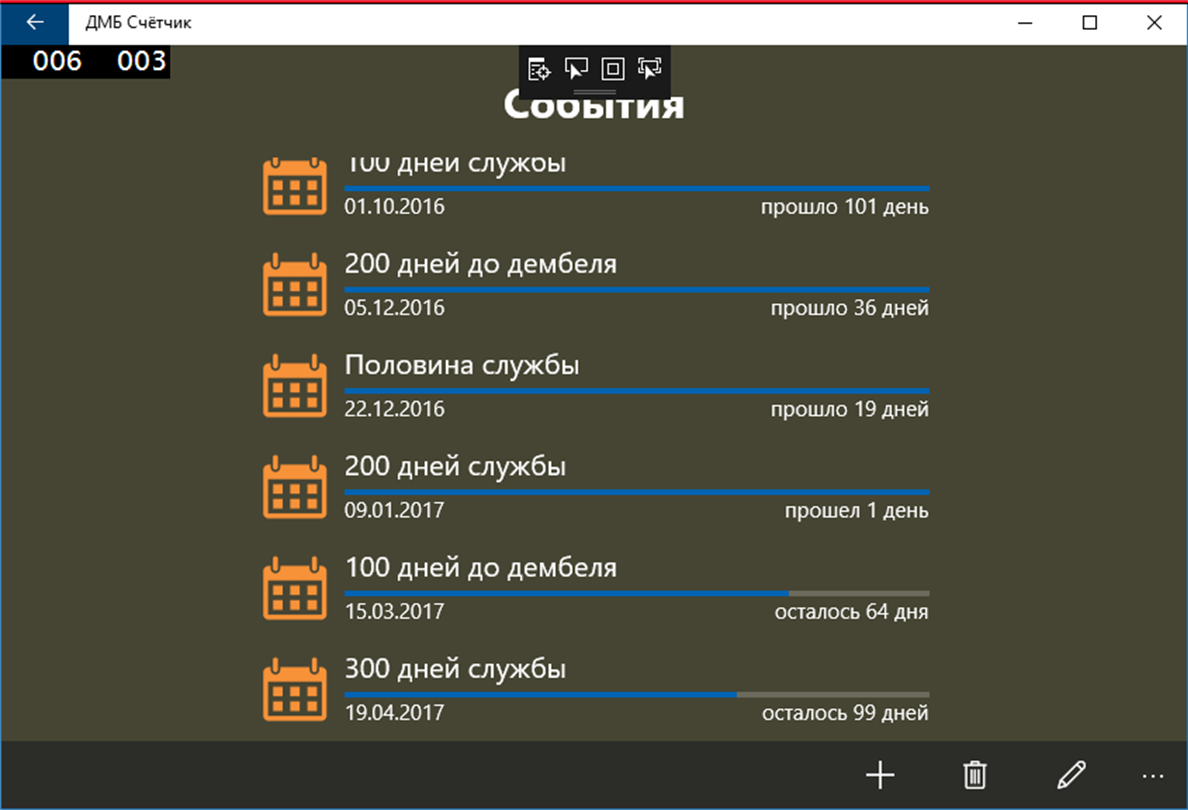Tap the pencil icon to edit

[1071, 775]
